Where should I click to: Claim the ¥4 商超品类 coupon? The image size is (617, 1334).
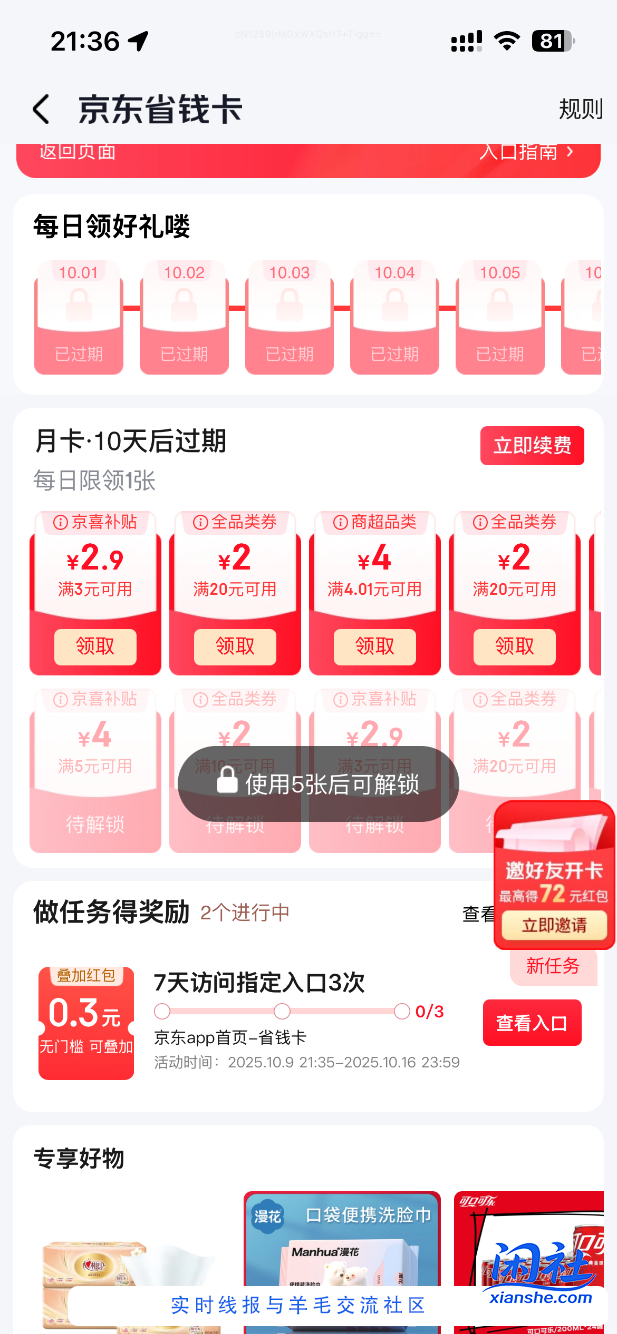tap(375, 647)
